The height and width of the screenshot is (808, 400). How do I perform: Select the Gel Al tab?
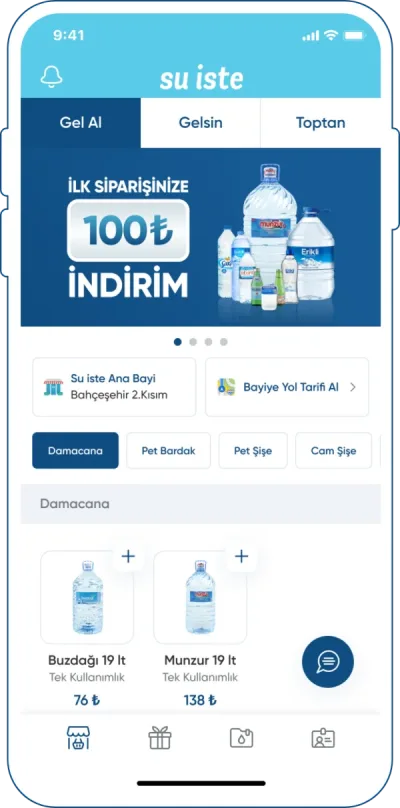tap(80, 123)
